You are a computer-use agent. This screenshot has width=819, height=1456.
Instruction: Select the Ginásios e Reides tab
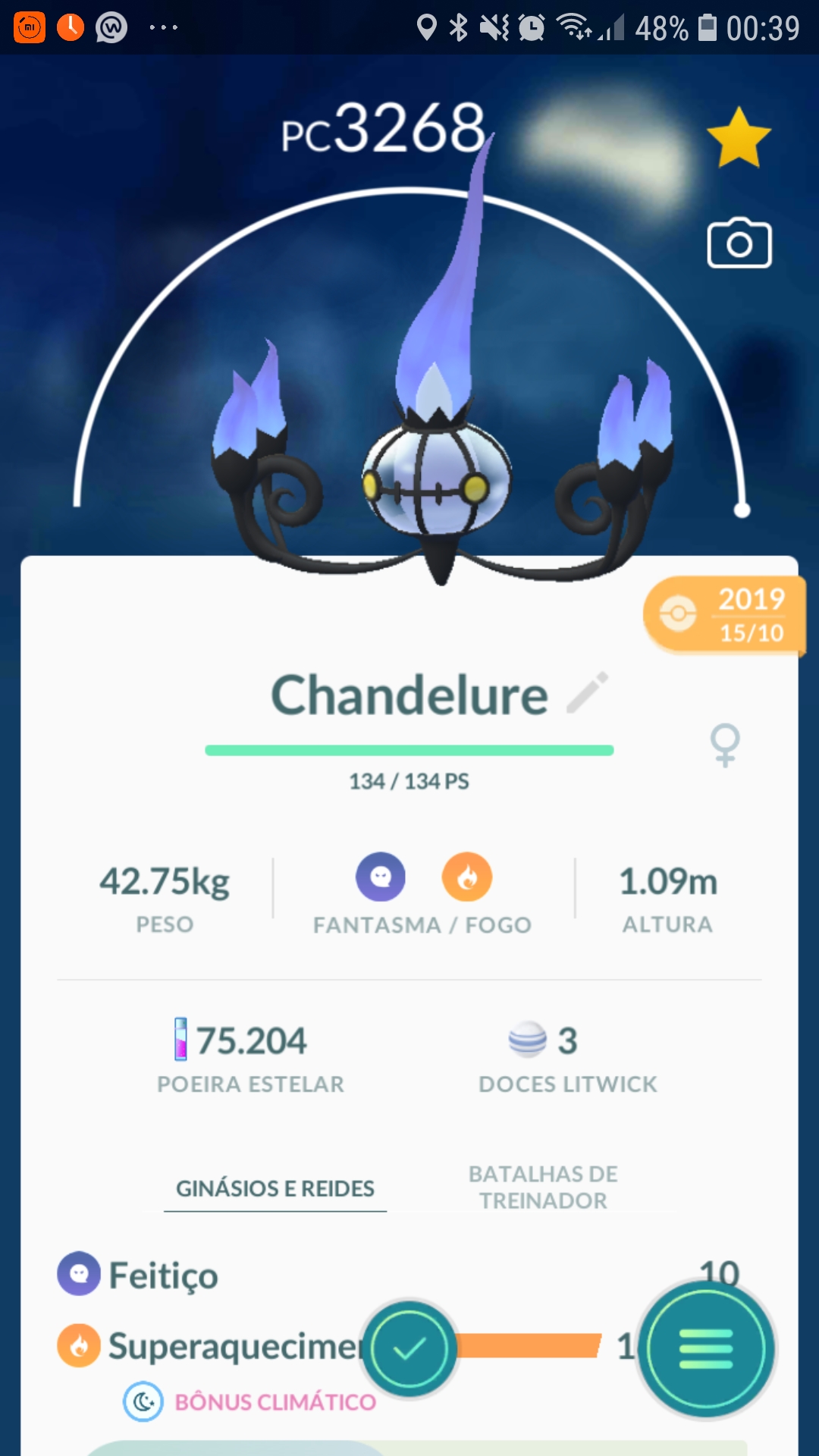click(275, 1188)
